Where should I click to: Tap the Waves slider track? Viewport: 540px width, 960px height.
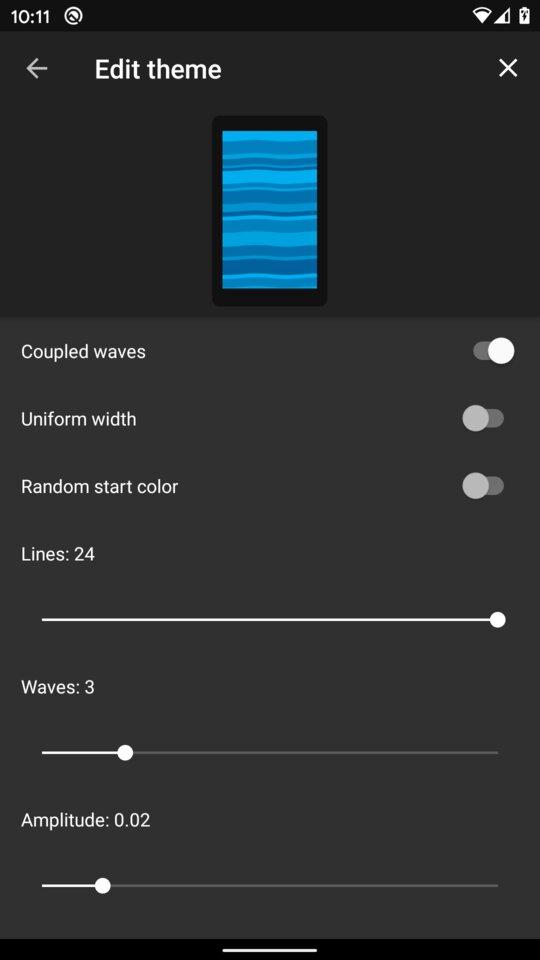click(270, 752)
